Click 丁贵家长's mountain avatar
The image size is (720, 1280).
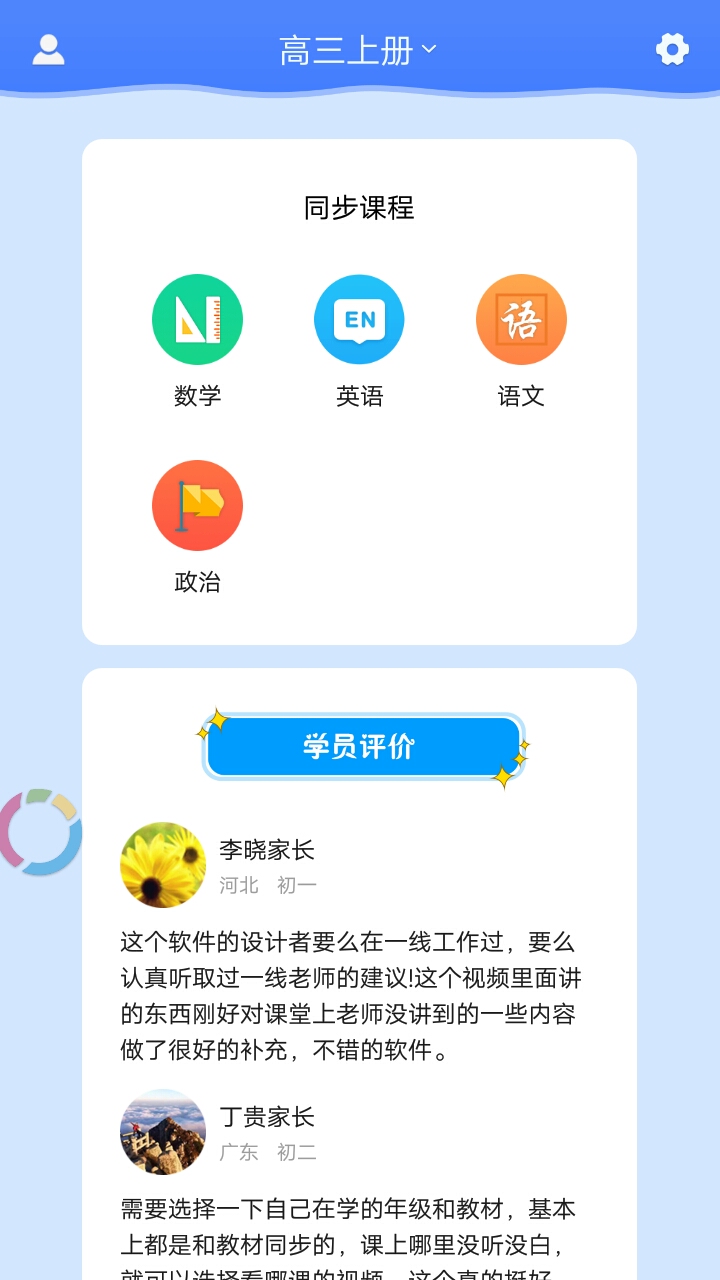coord(162,1133)
